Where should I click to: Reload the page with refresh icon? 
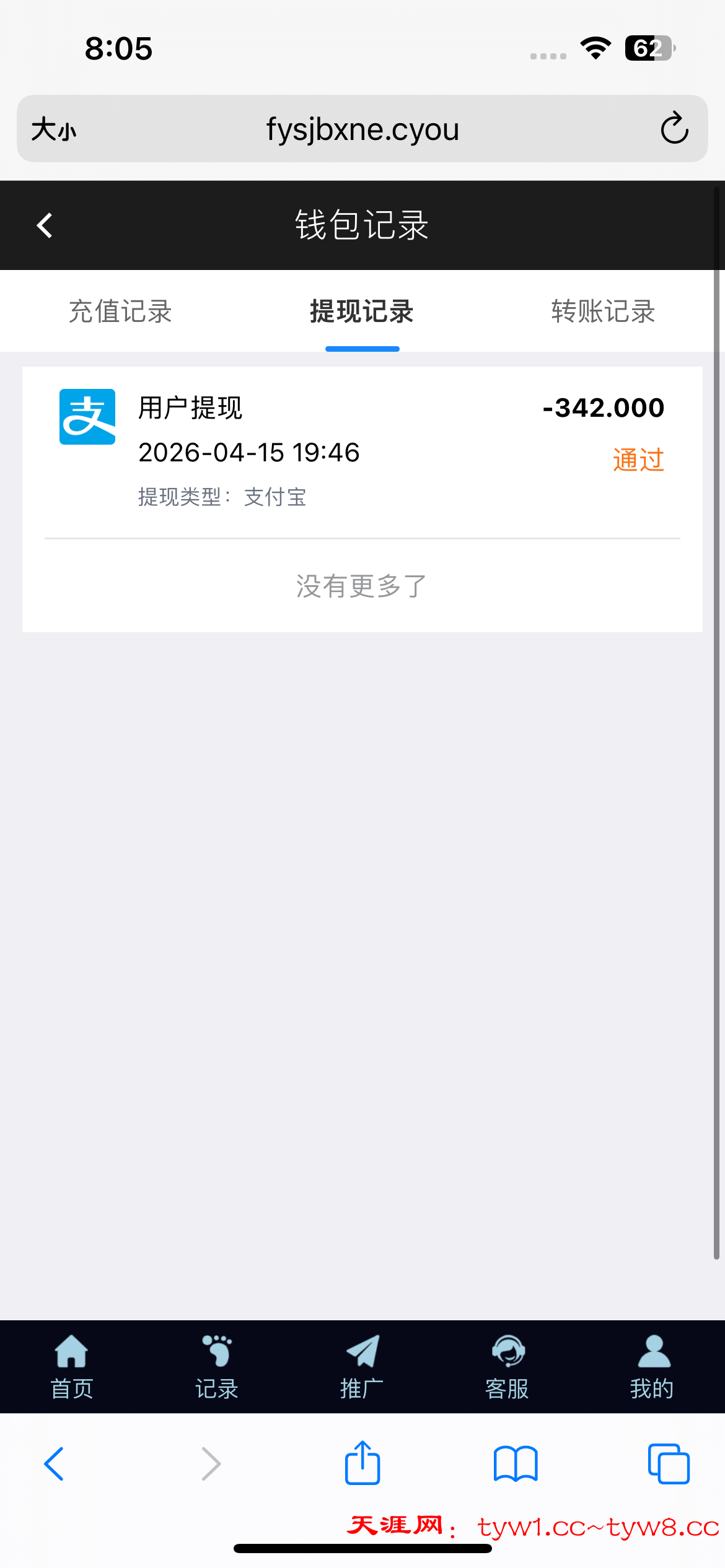click(x=675, y=129)
